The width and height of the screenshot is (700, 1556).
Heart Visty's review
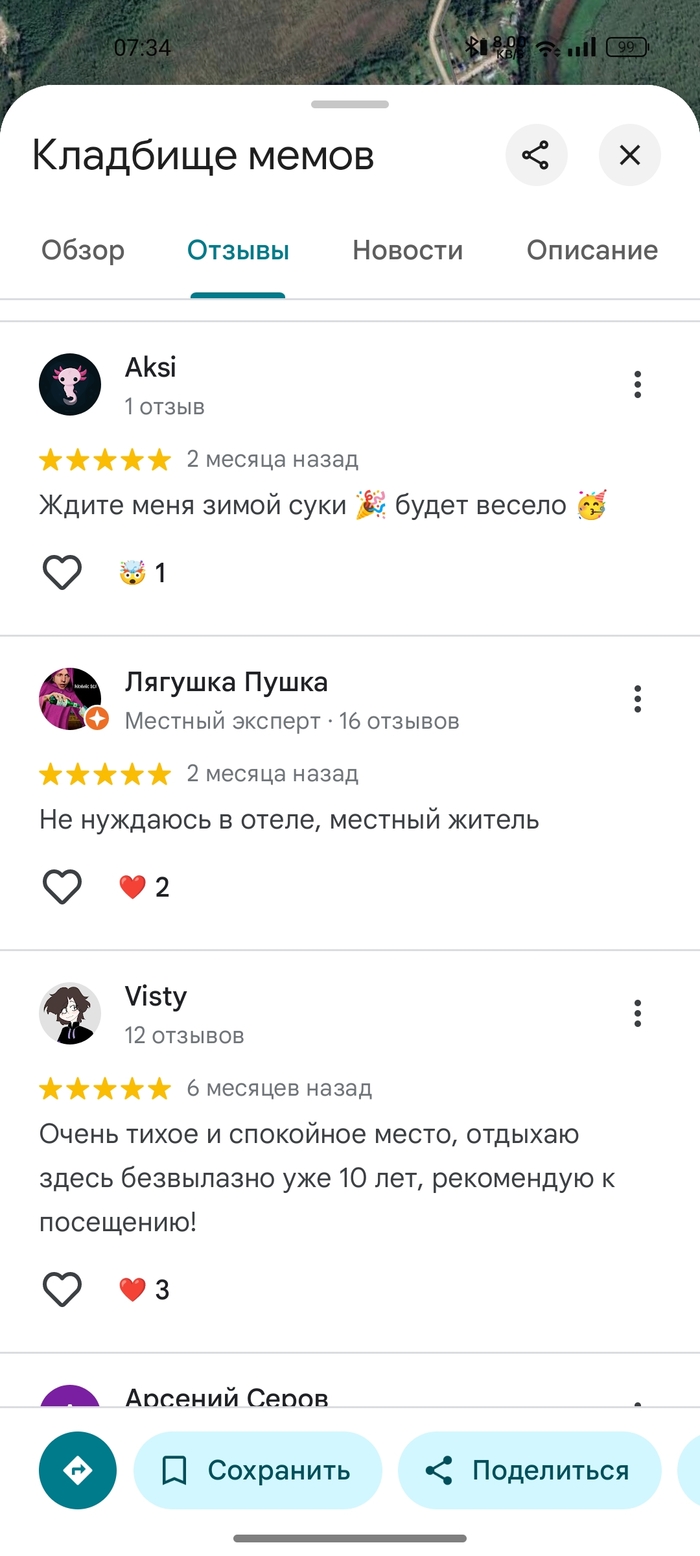coord(62,1290)
